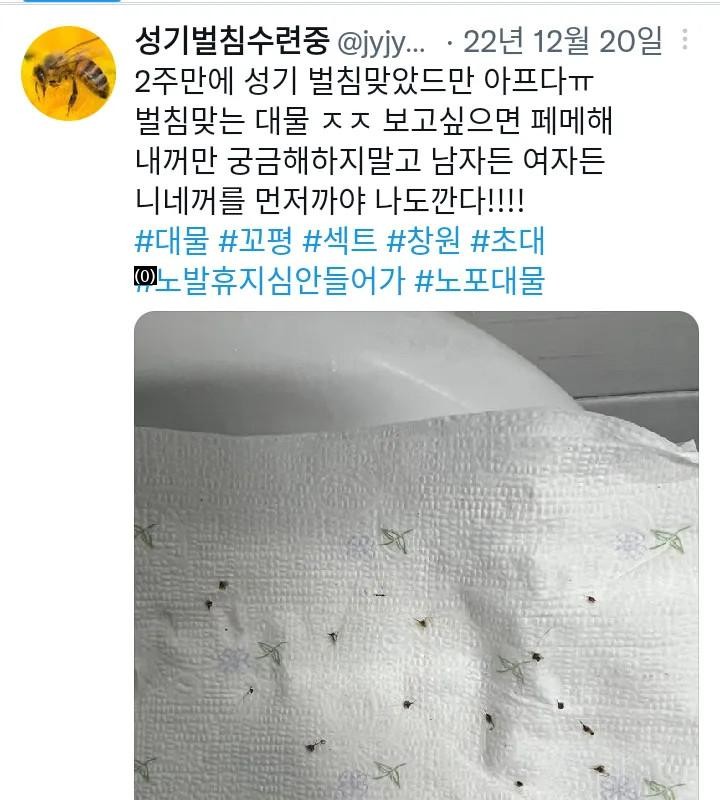The image size is (720, 800).
Task: Open the bee profile picture of the poster
Action: pos(68,74)
